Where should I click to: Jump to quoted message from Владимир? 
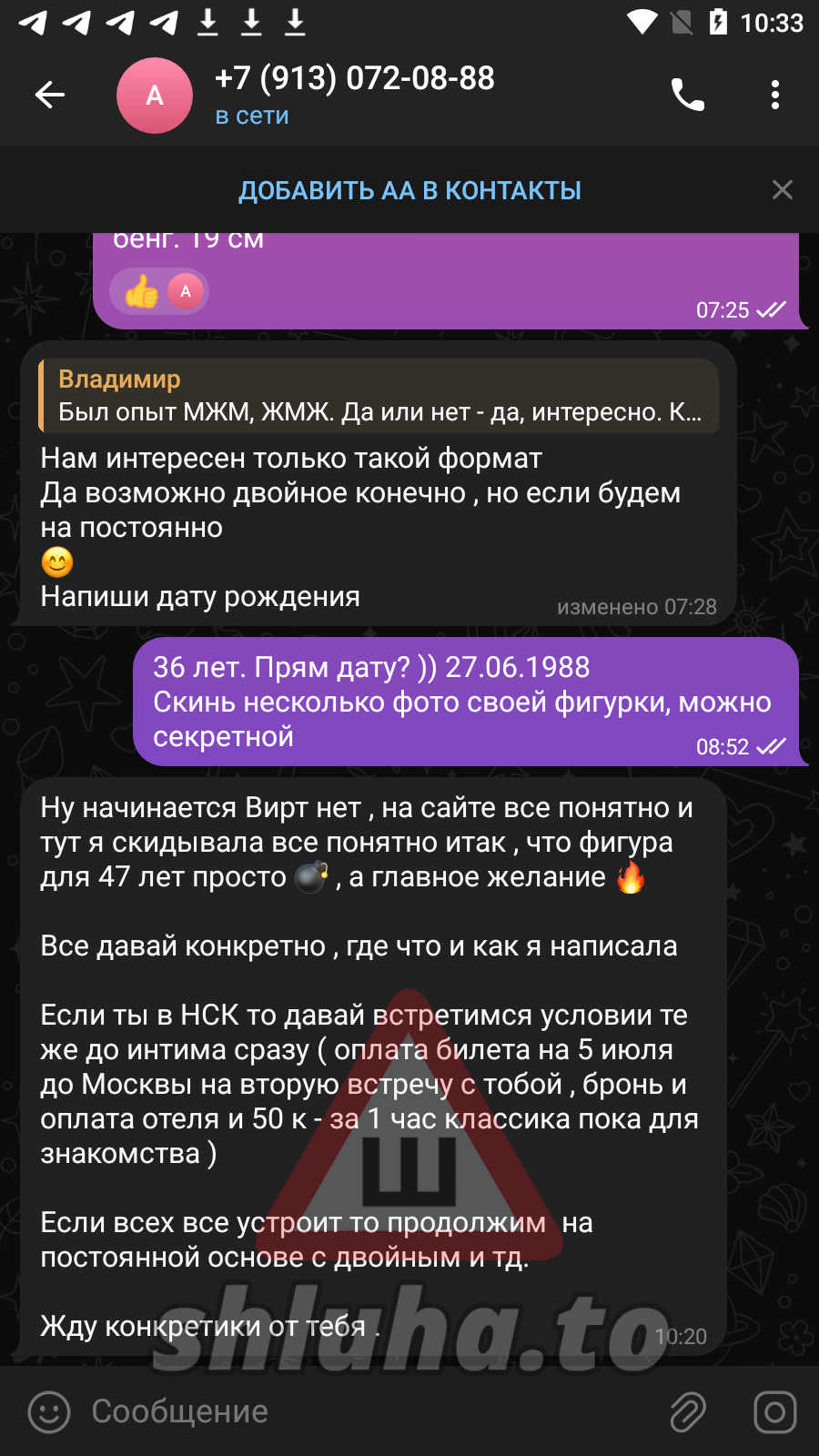coord(379,396)
